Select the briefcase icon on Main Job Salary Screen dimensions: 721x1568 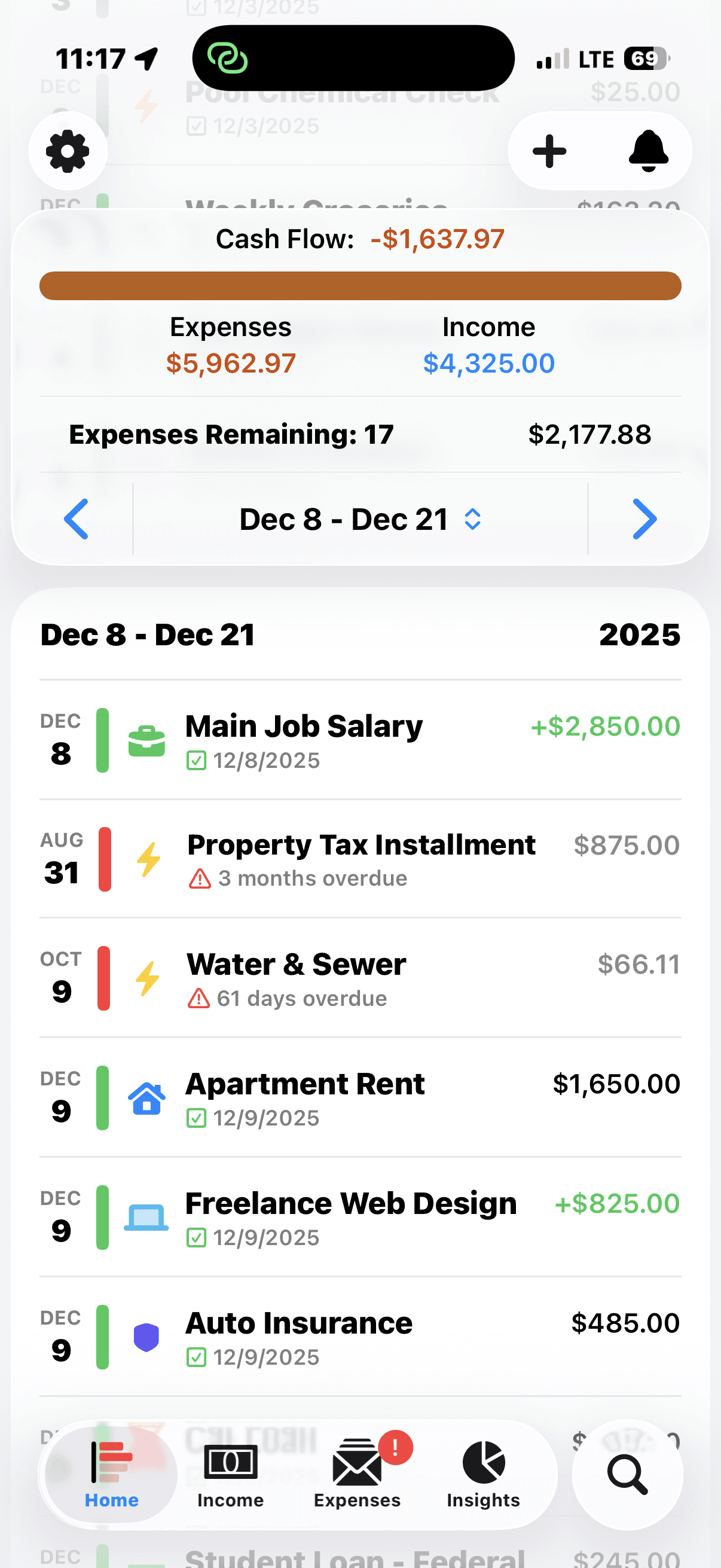pos(146,742)
